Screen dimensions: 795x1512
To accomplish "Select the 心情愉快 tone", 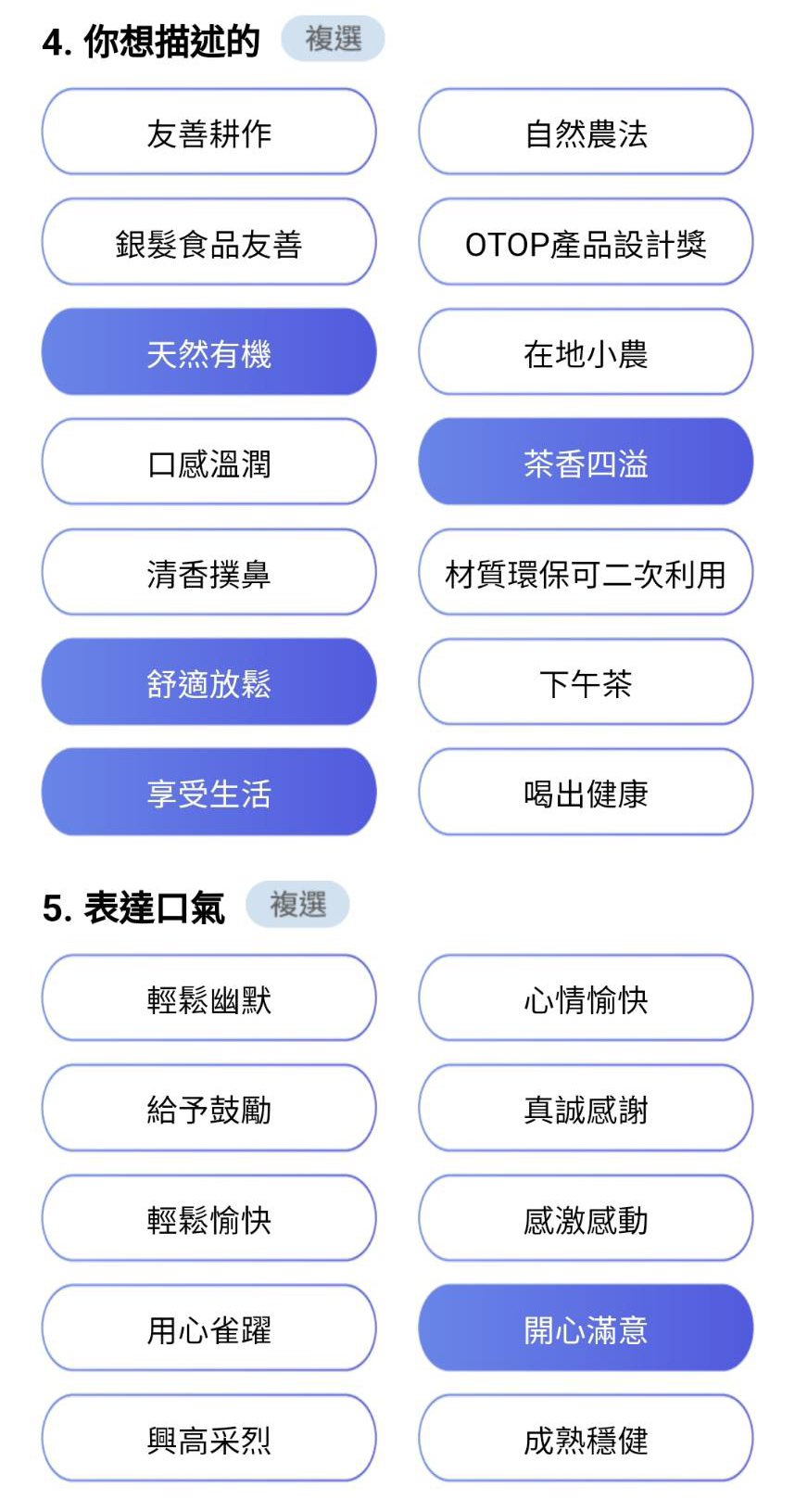I will [x=586, y=997].
